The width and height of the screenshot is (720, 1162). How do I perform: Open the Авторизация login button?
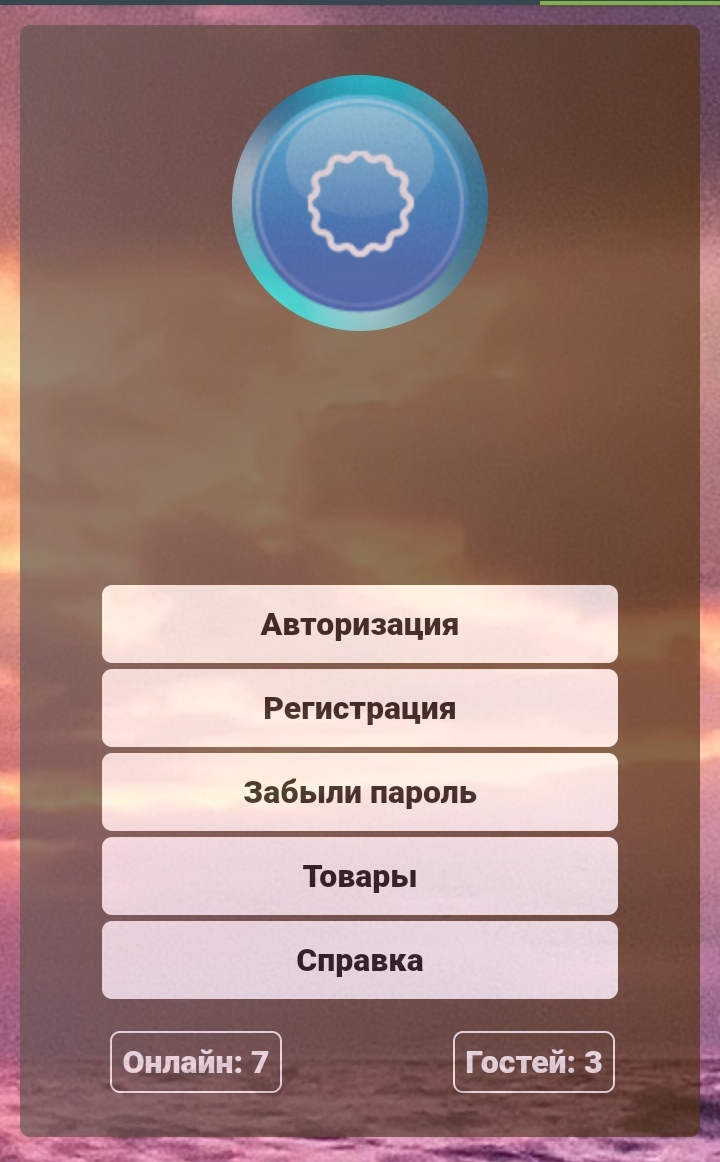pyautogui.click(x=360, y=624)
